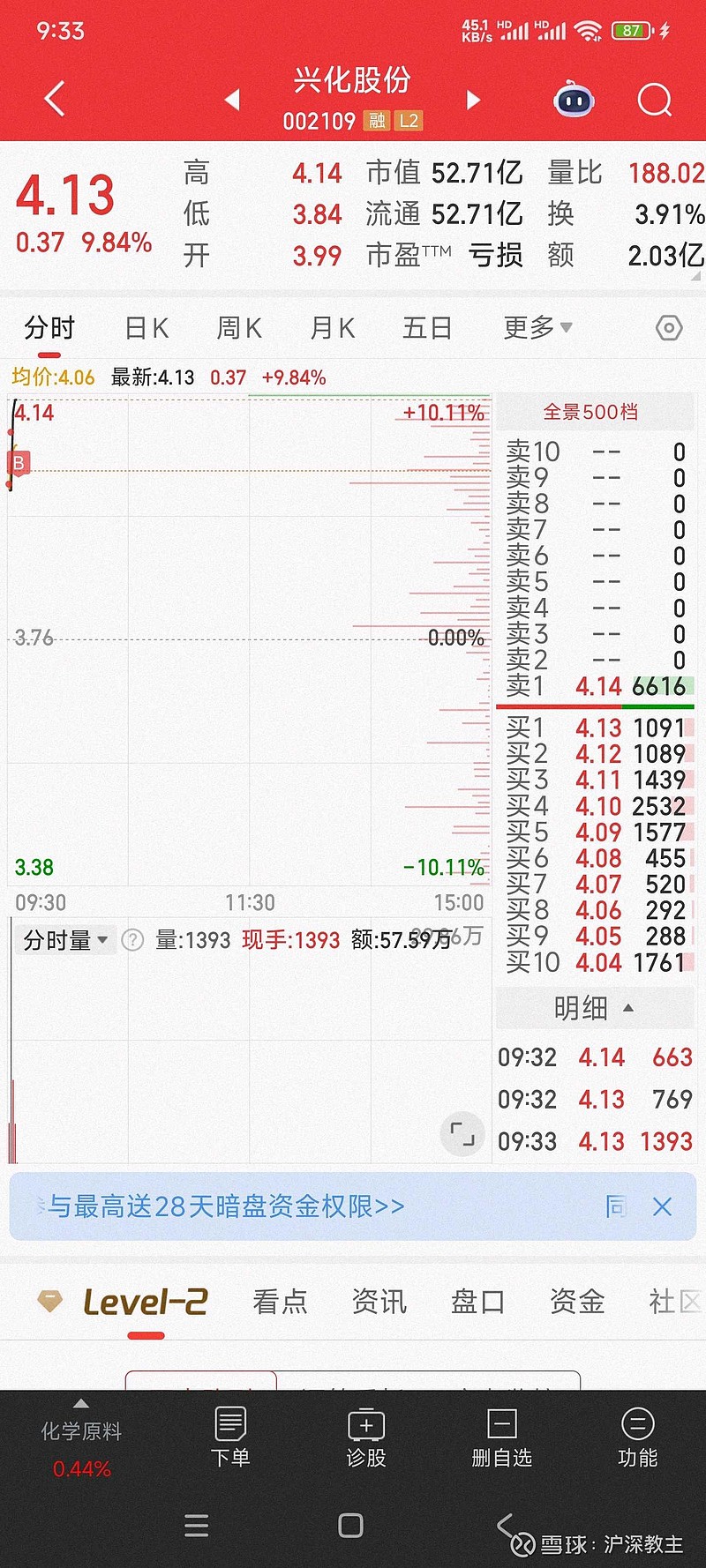Viewport: 706px width, 1568px height.
Task: Switch to the 日K chart tab
Action: tap(146, 328)
